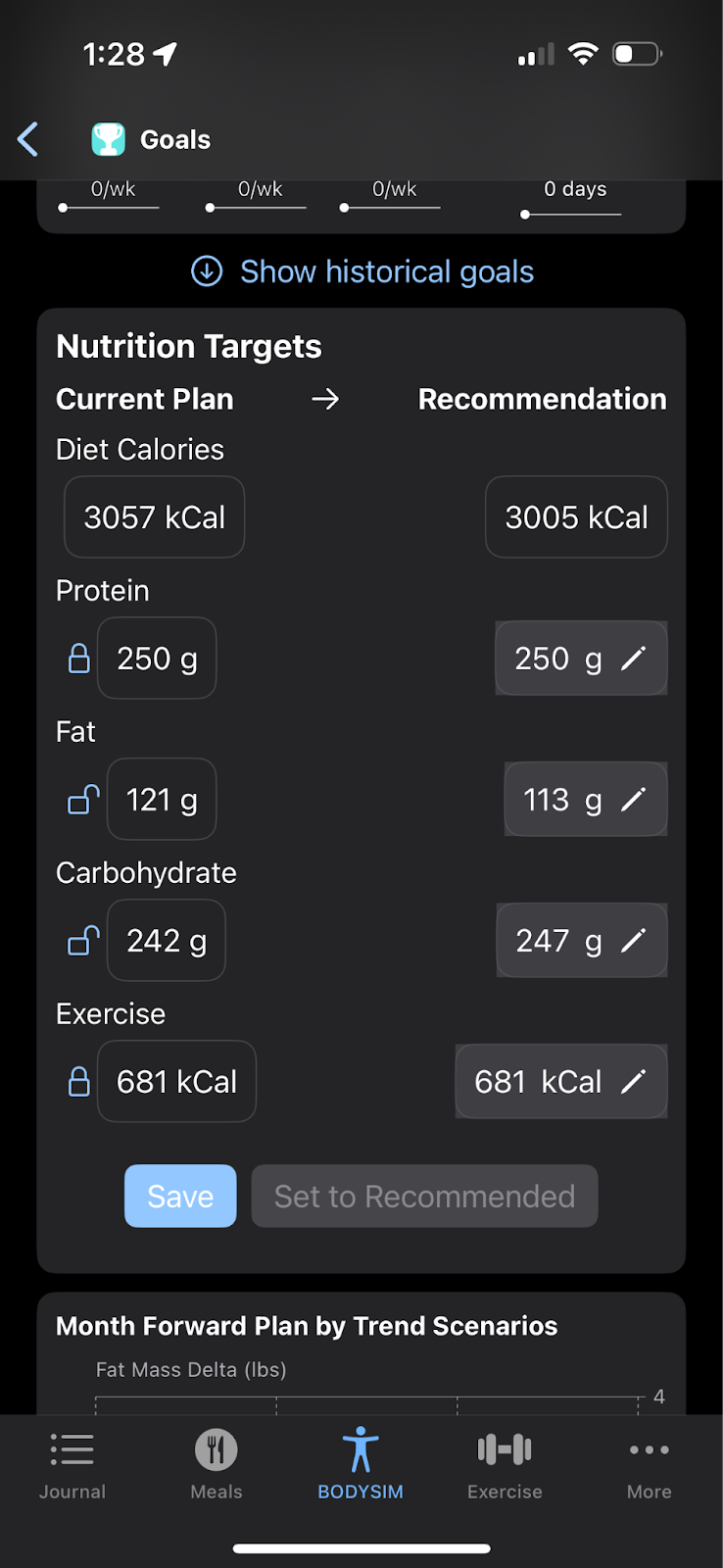This screenshot has width=723, height=1568.
Task: Open the Meals tab
Action: click(x=217, y=1465)
